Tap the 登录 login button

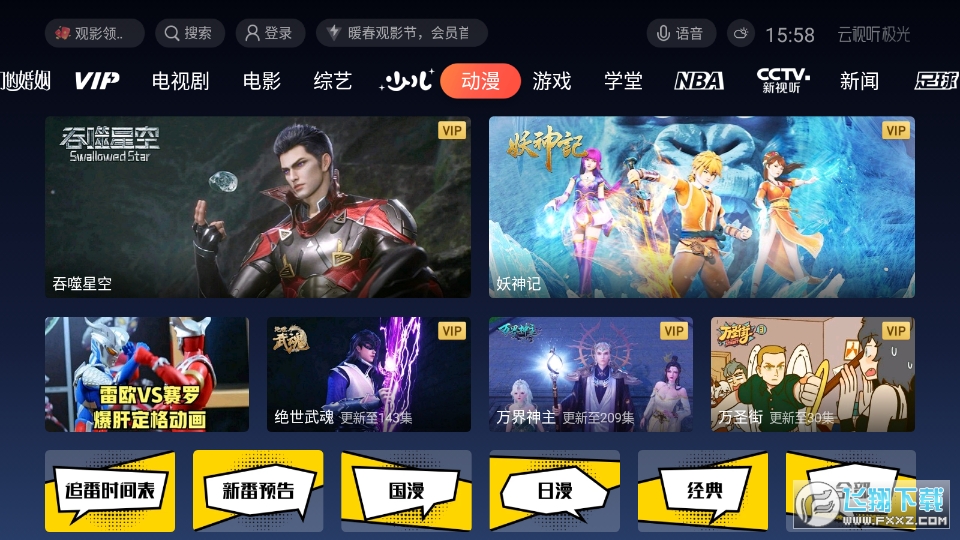(x=270, y=33)
